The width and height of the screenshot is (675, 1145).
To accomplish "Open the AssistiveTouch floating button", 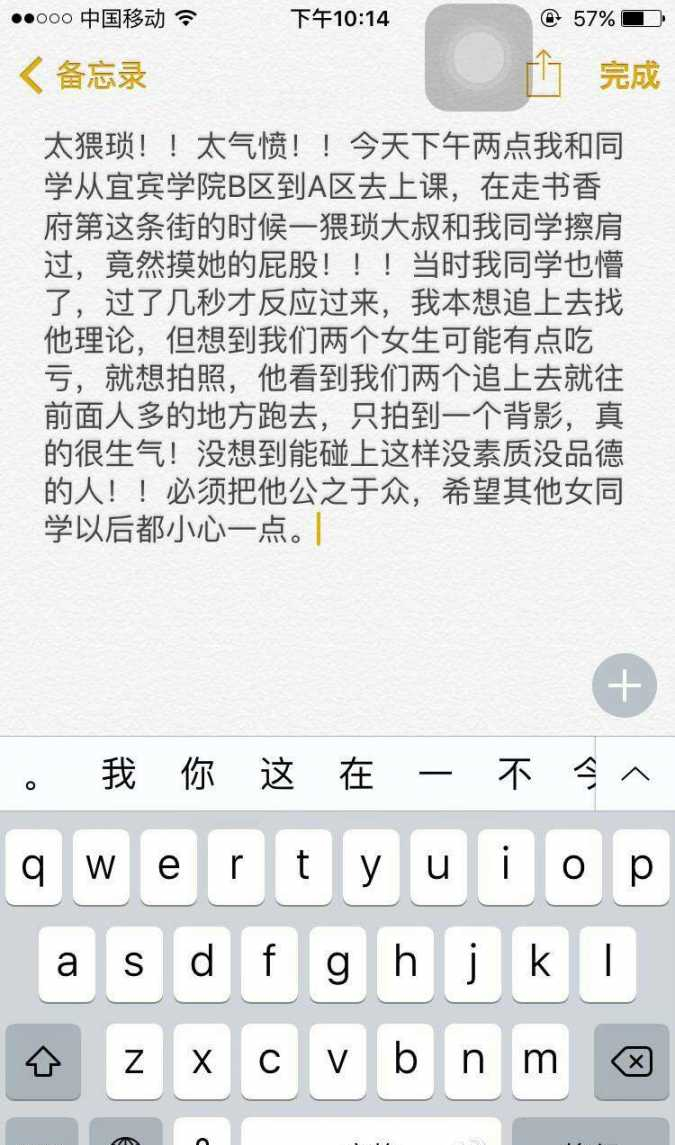I will point(478,57).
